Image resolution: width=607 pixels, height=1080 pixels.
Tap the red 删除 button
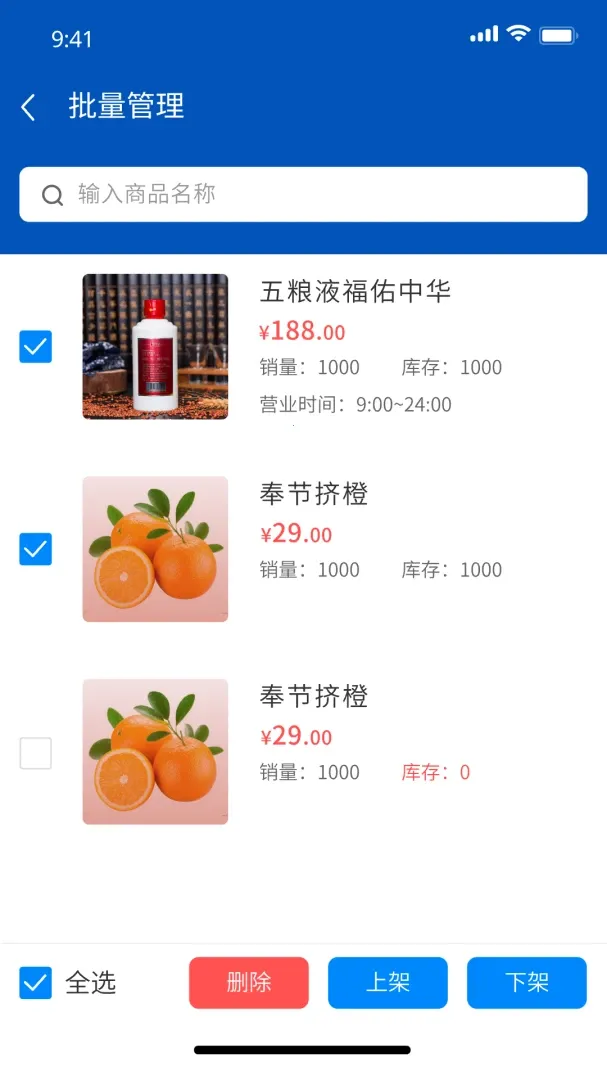[249, 983]
